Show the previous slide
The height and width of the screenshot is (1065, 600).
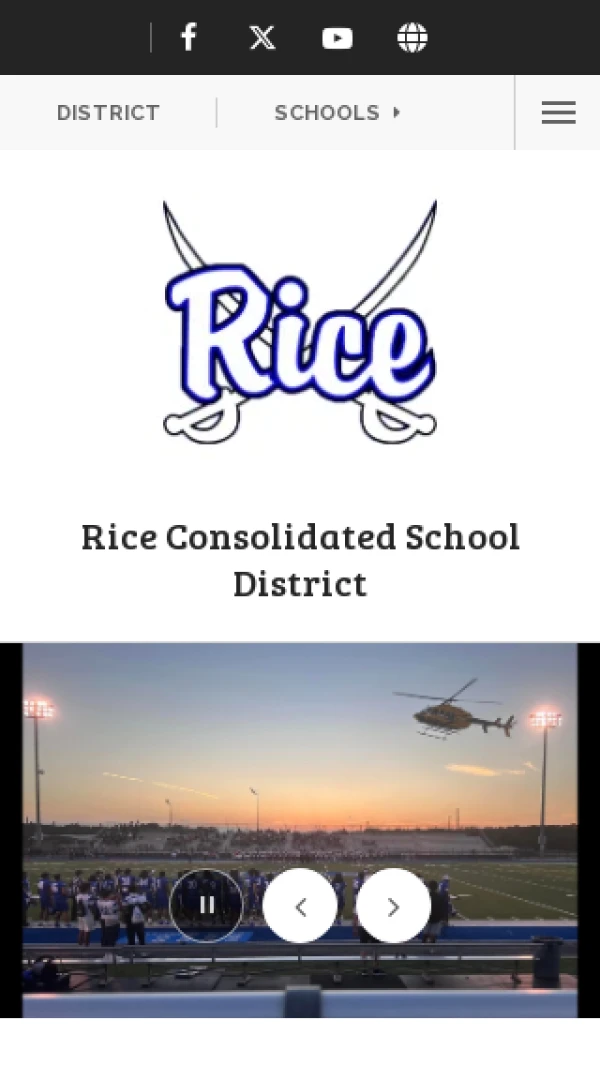point(300,905)
